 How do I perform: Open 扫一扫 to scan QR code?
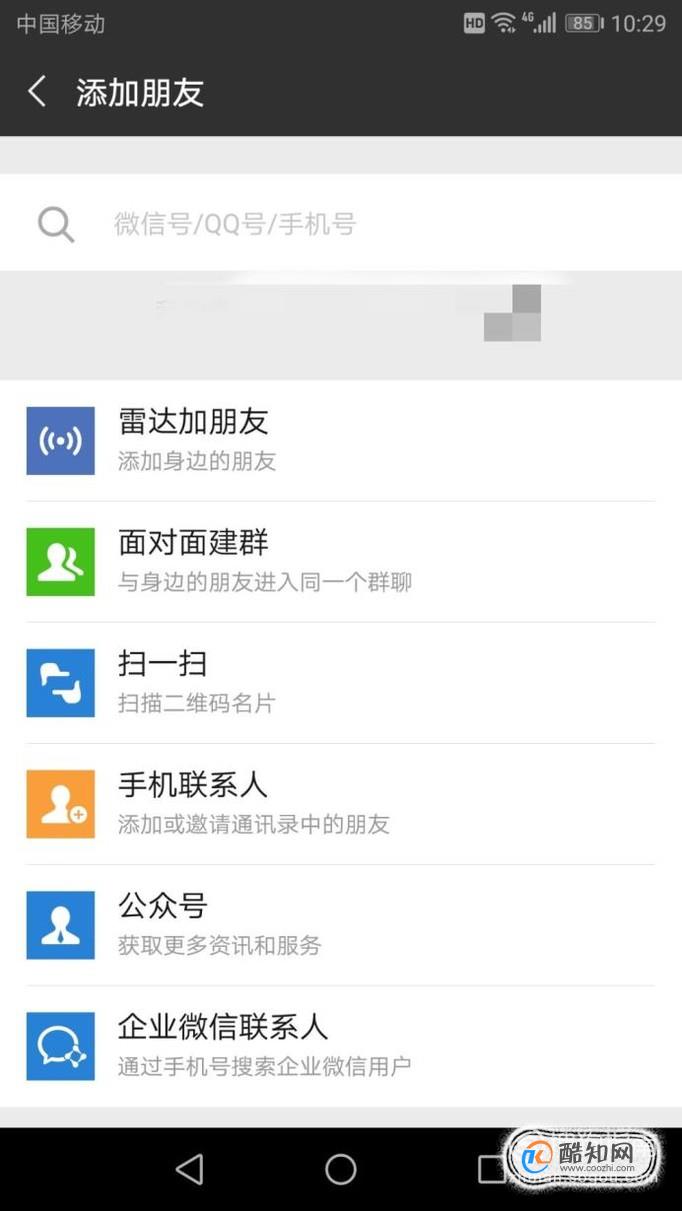341,683
